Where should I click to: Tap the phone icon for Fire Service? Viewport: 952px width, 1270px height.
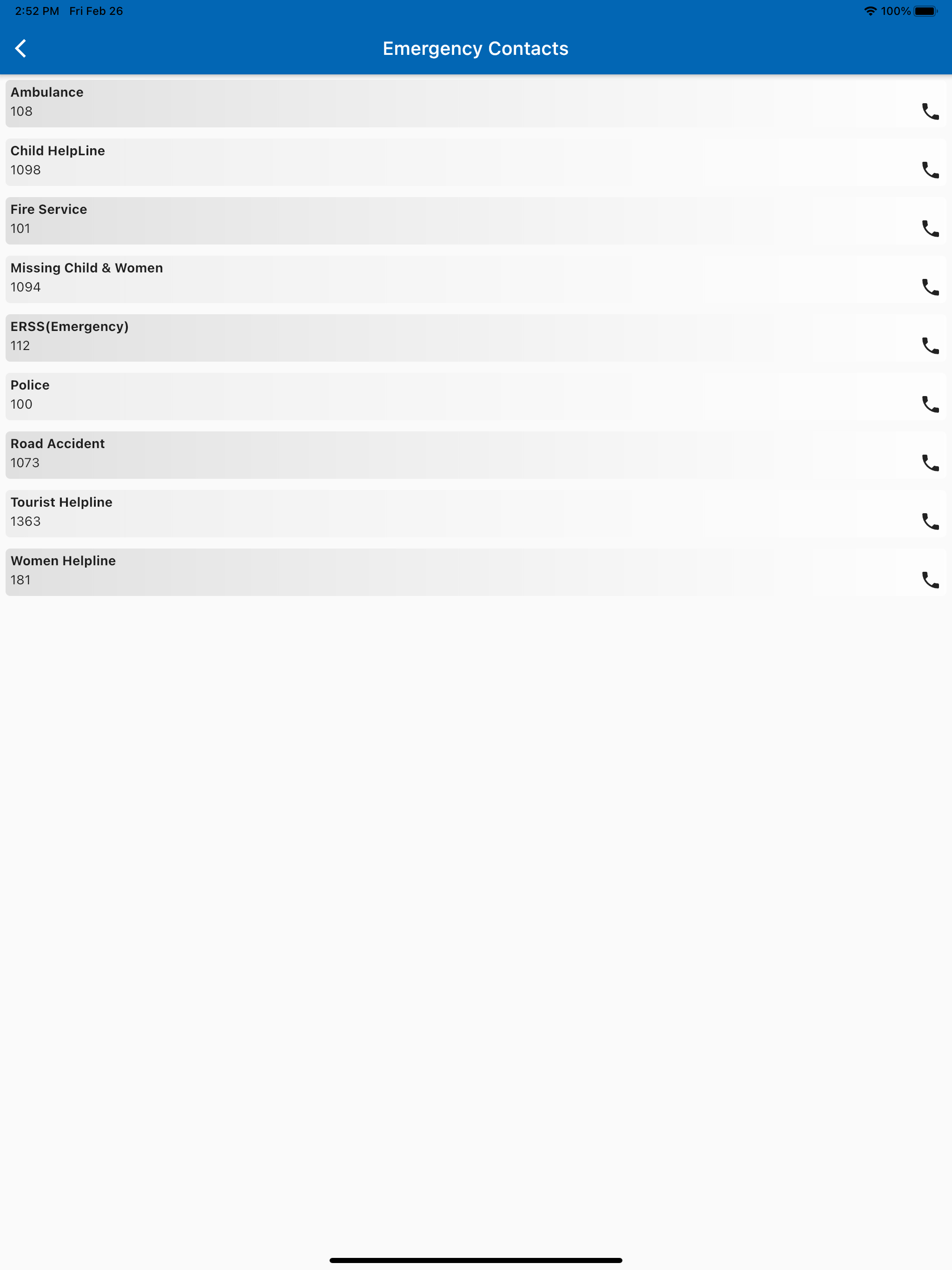[x=930, y=229]
